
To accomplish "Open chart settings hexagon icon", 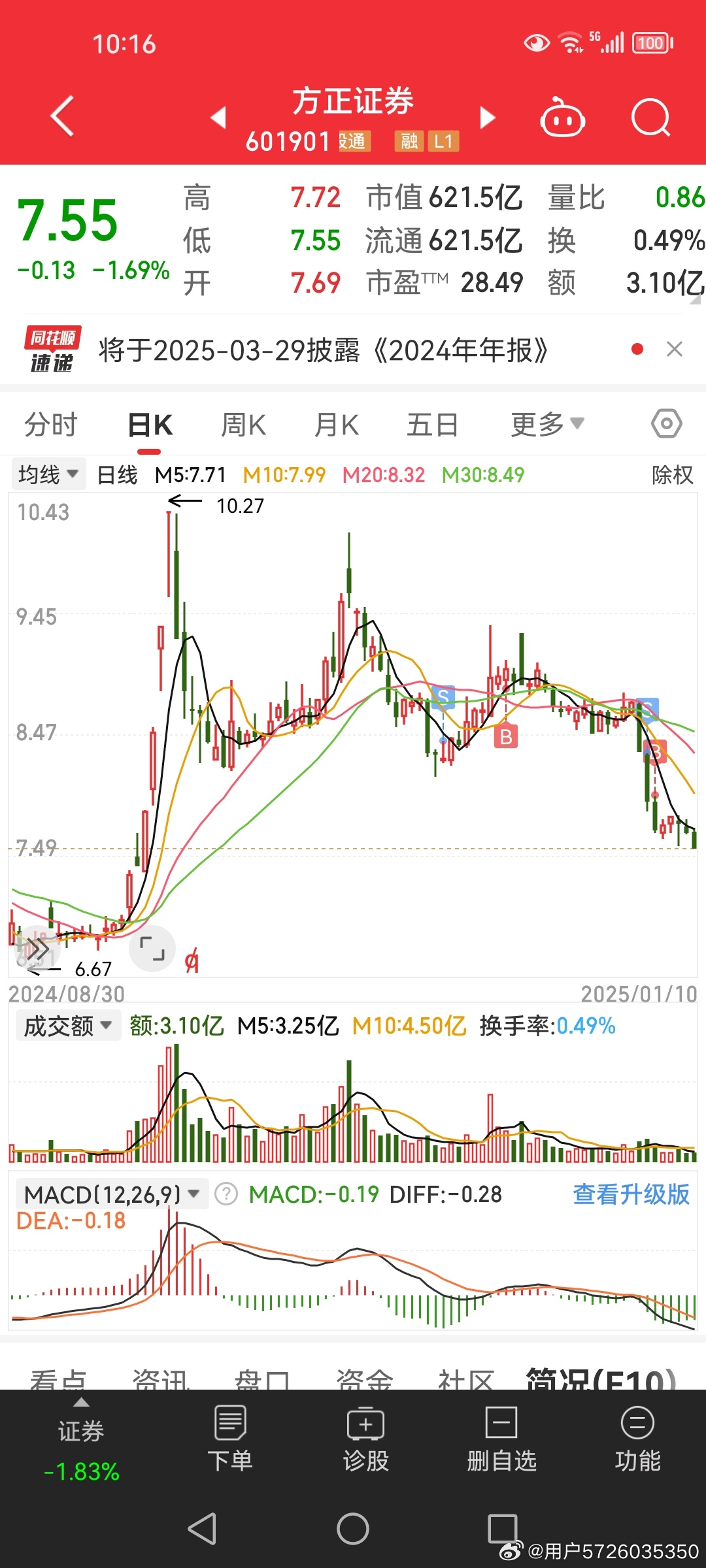I will click(x=666, y=424).
